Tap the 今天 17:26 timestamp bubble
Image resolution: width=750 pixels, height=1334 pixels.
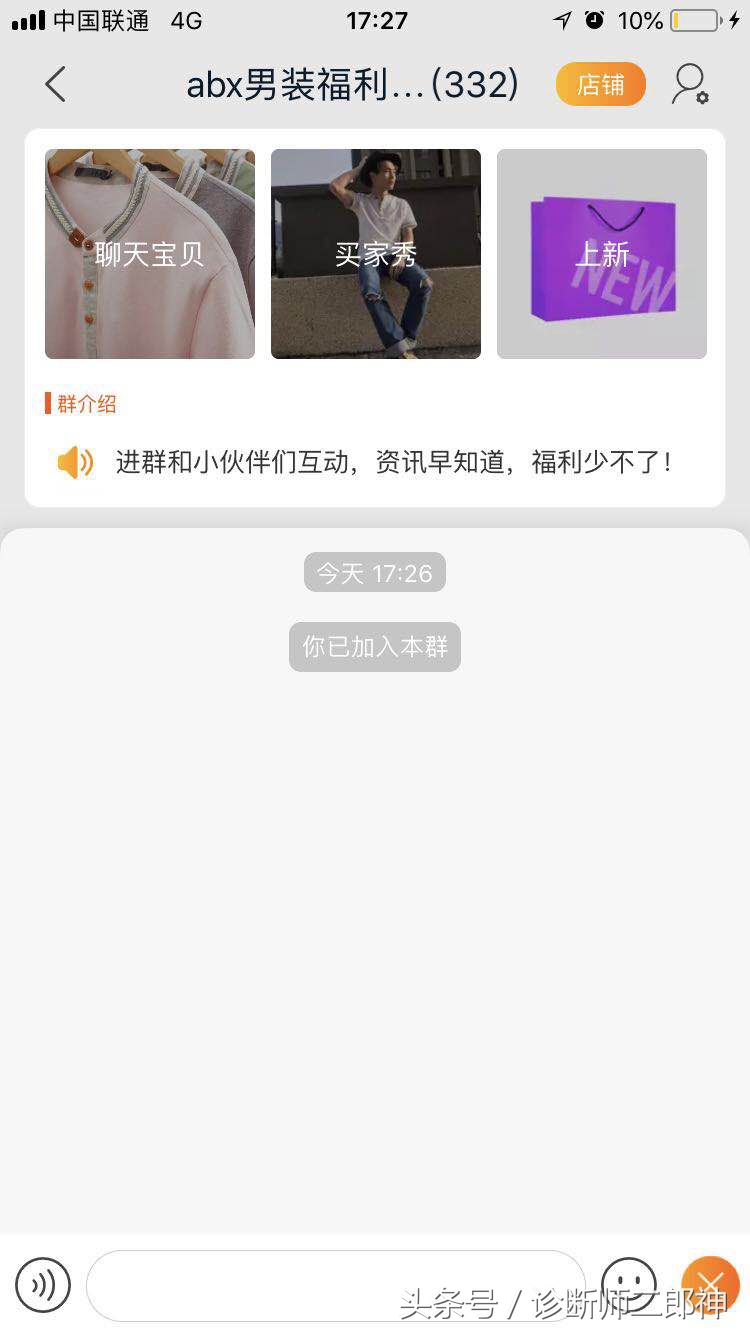(375, 572)
